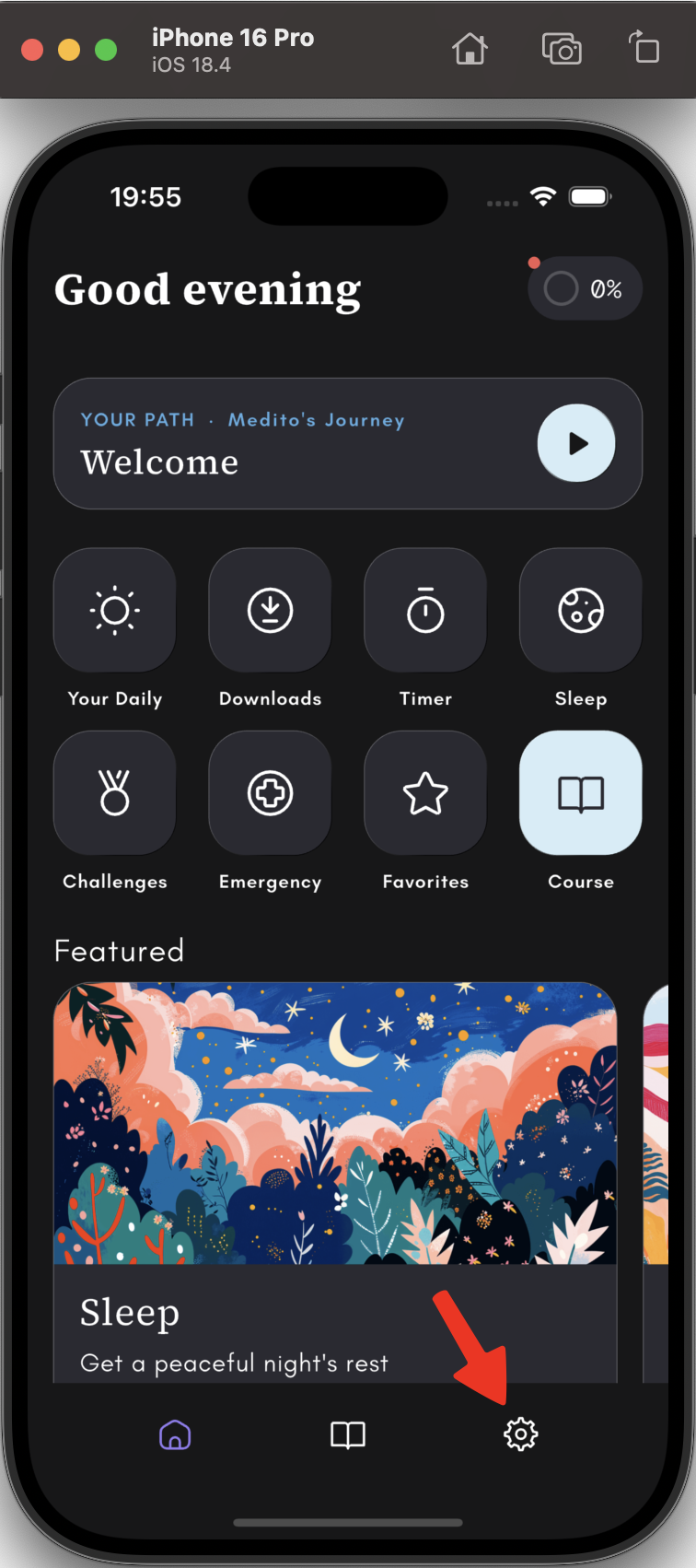Go to Downloads
The height and width of the screenshot is (1568, 696).
pyautogui.click(x=270, y=611)
